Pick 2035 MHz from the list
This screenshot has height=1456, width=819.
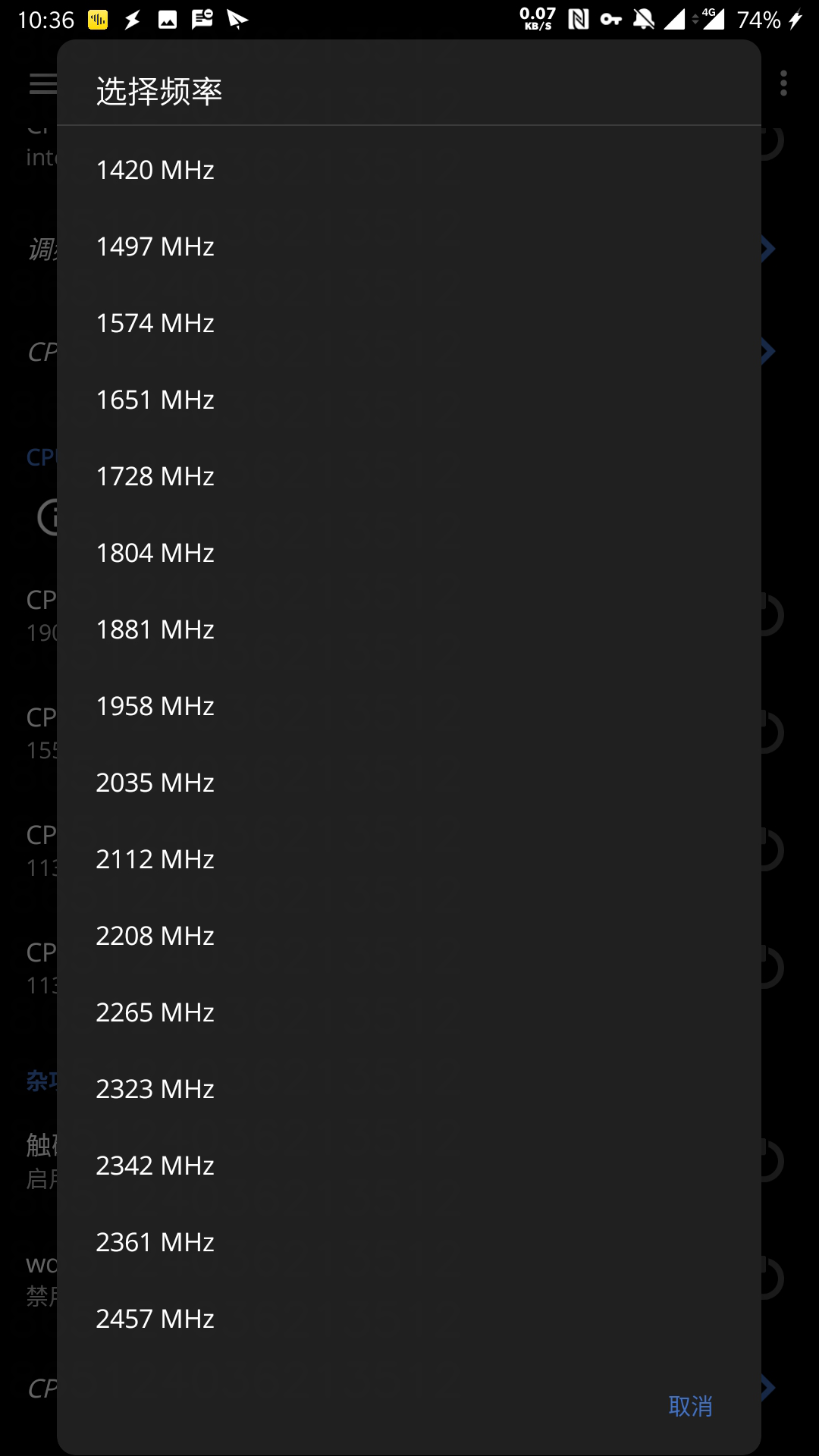[x=409, y=783]
